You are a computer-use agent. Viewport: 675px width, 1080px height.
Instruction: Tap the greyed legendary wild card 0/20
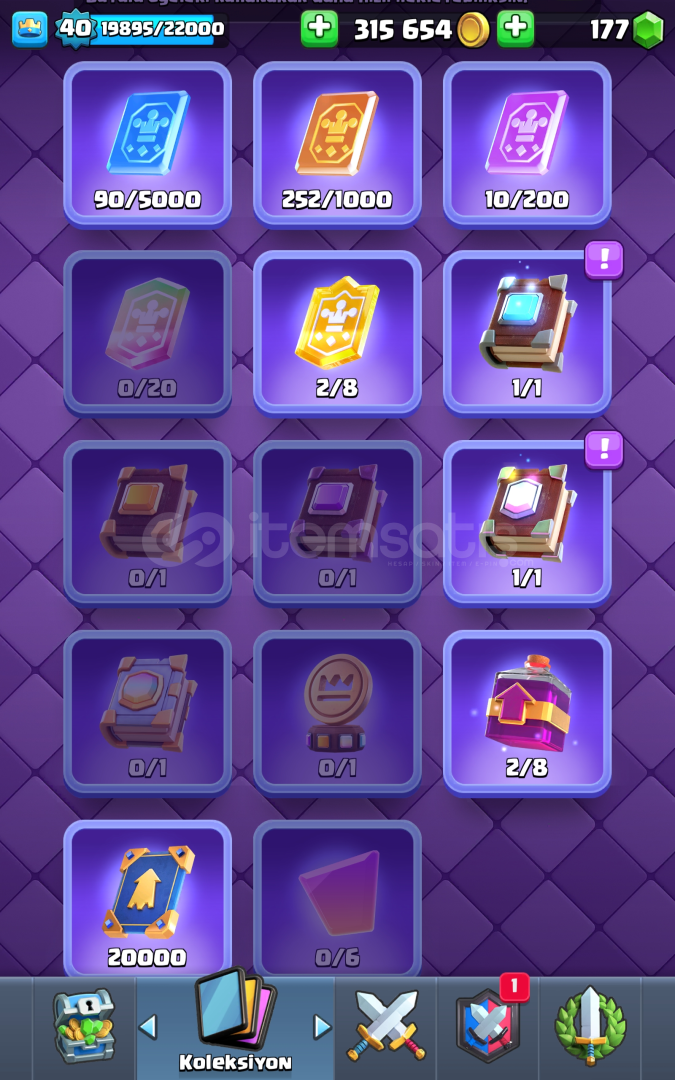click(147, 333)
